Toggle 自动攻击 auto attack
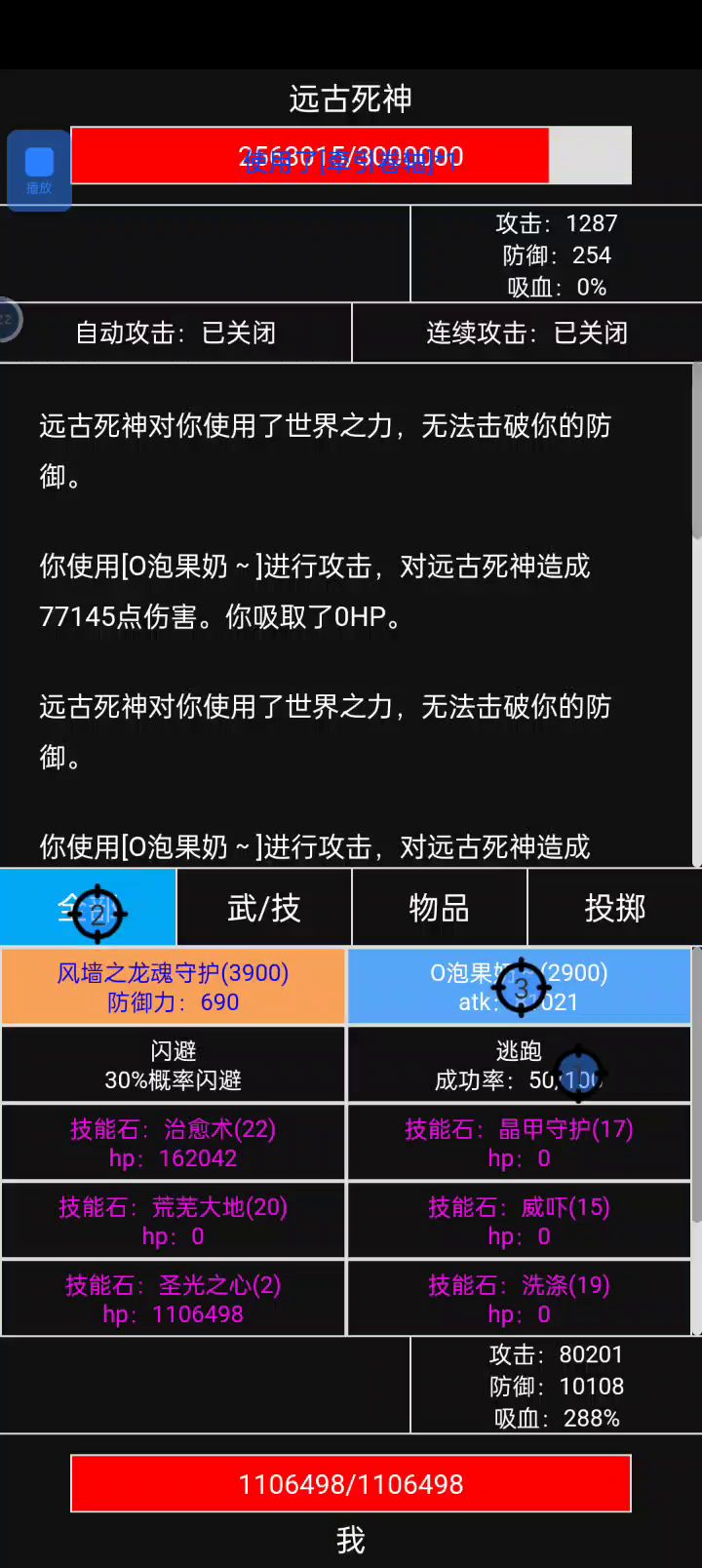This screenshot has height=1568, width=702. (x=175, y=333)
